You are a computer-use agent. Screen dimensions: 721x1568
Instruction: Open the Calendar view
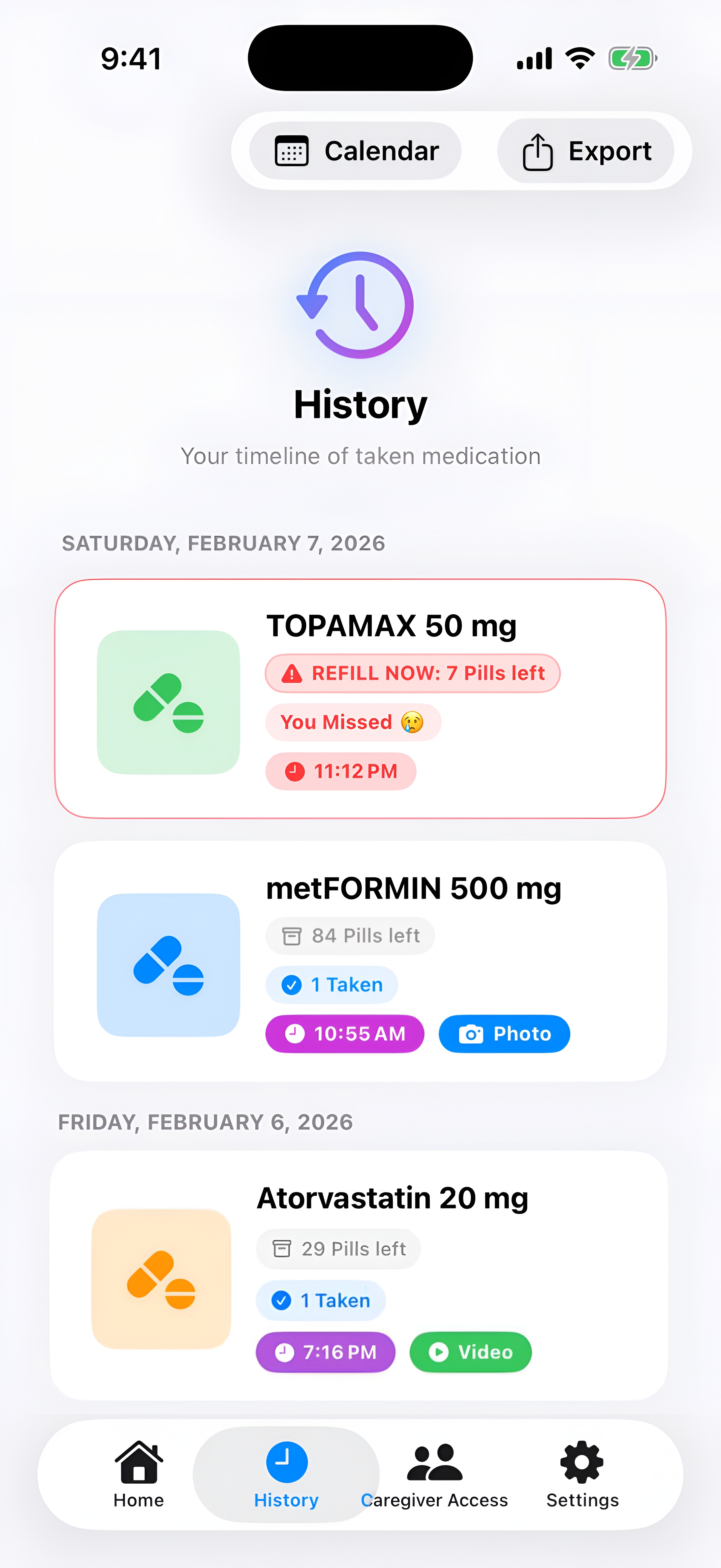click(355, 151)
